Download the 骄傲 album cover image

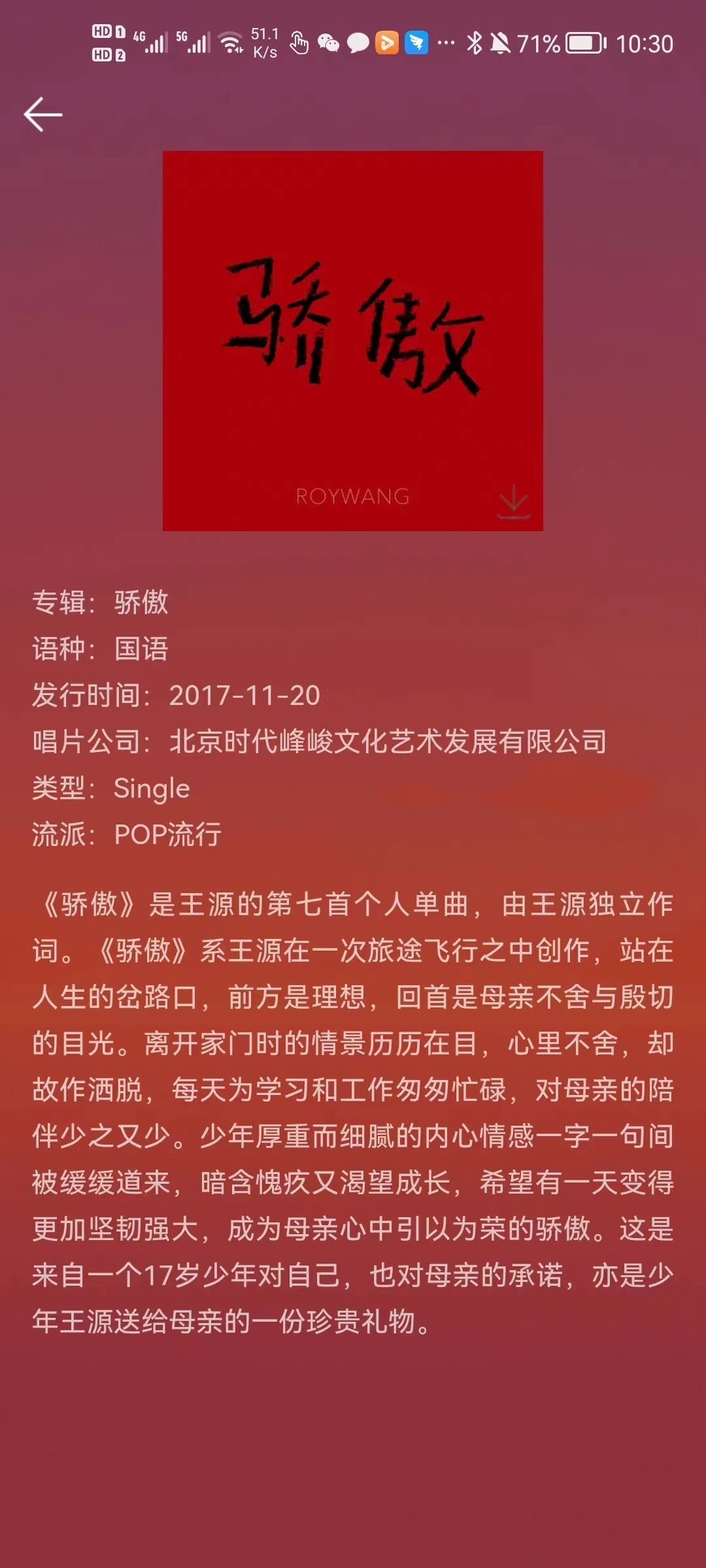coord(514,502)
